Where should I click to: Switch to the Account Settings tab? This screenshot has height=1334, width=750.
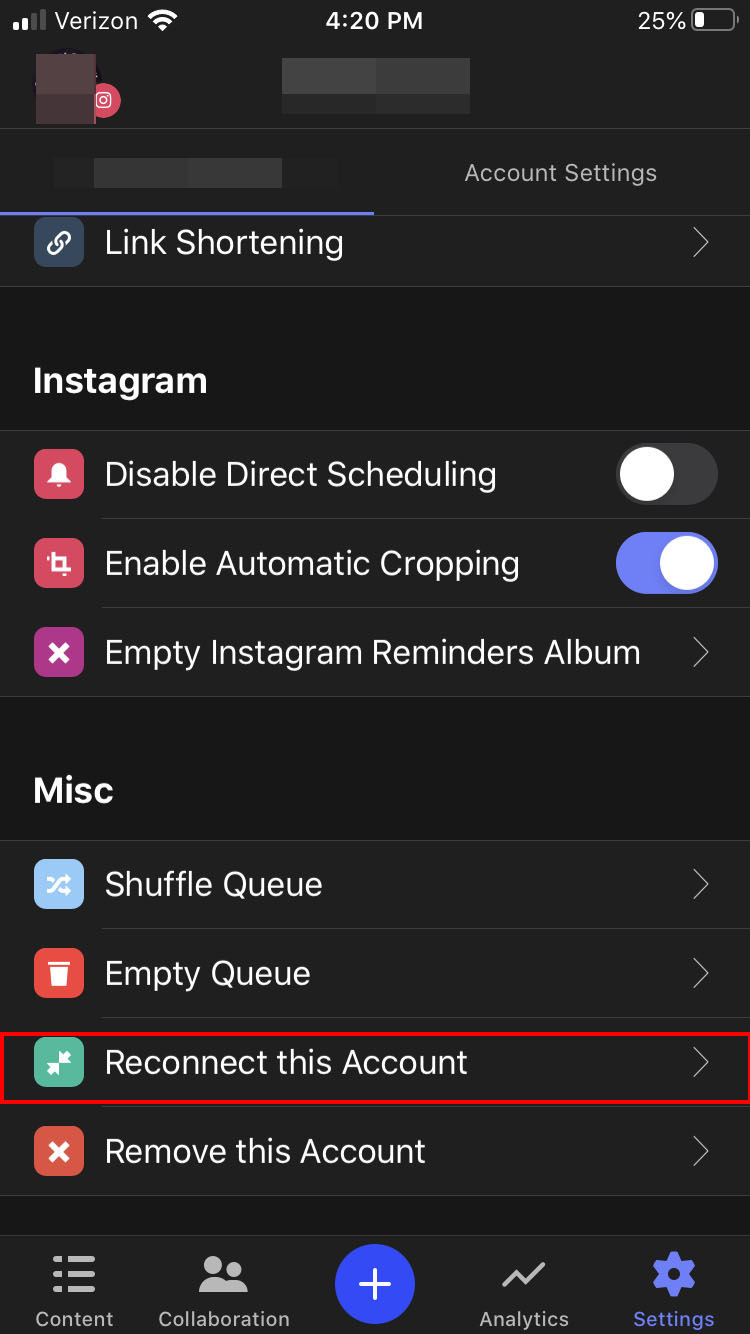click(560, 172)
